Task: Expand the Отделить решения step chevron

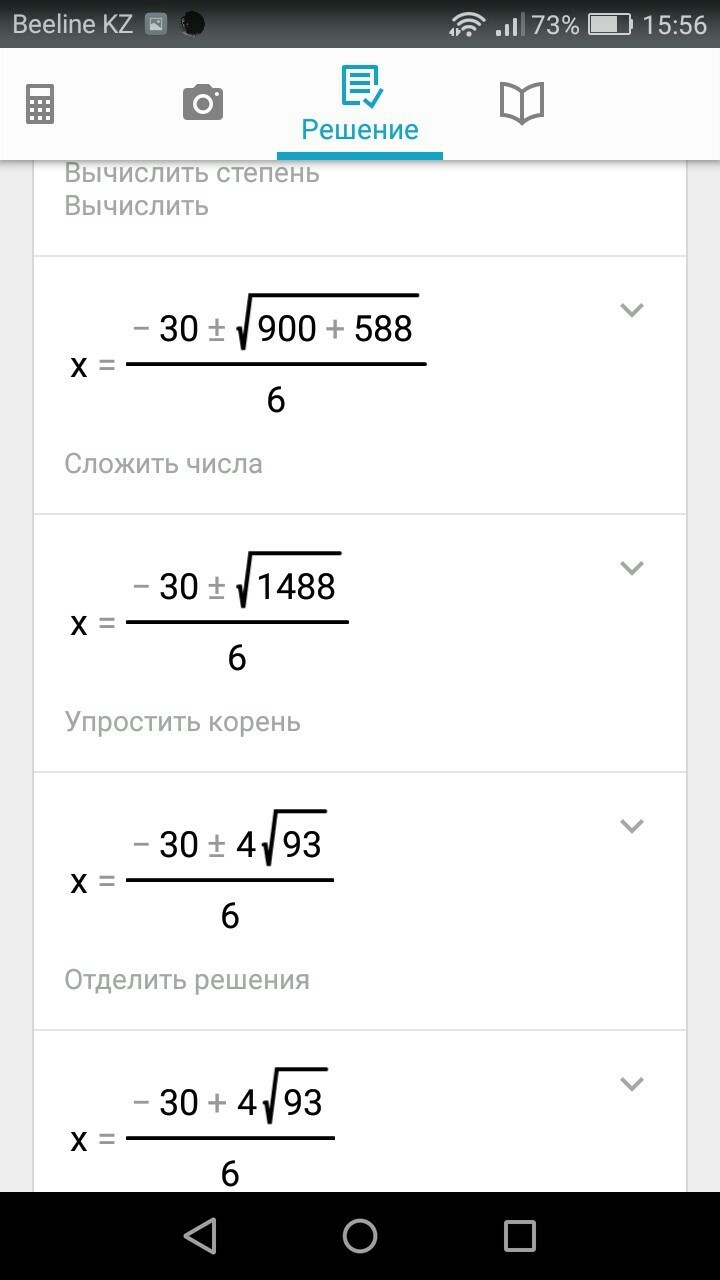Action: tap(631, 826)
